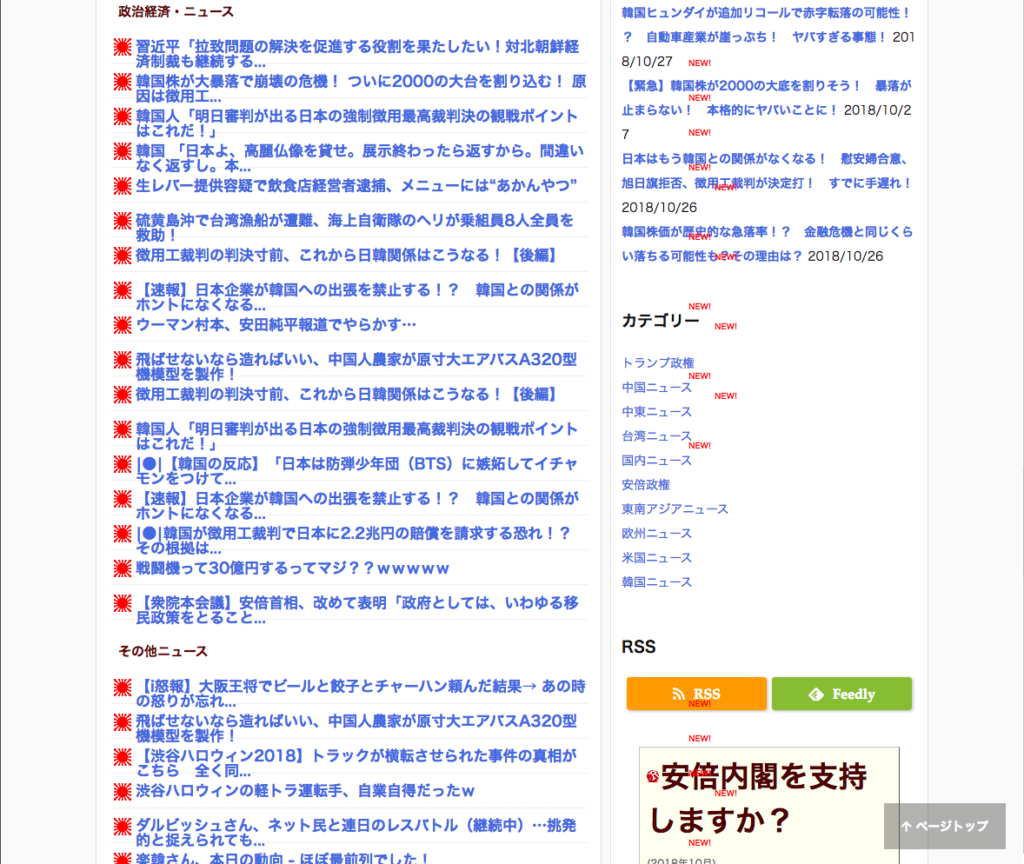1024x864 pixels.
Task: Open the トランプ政権 category
Action: click(x=657, y=363)
